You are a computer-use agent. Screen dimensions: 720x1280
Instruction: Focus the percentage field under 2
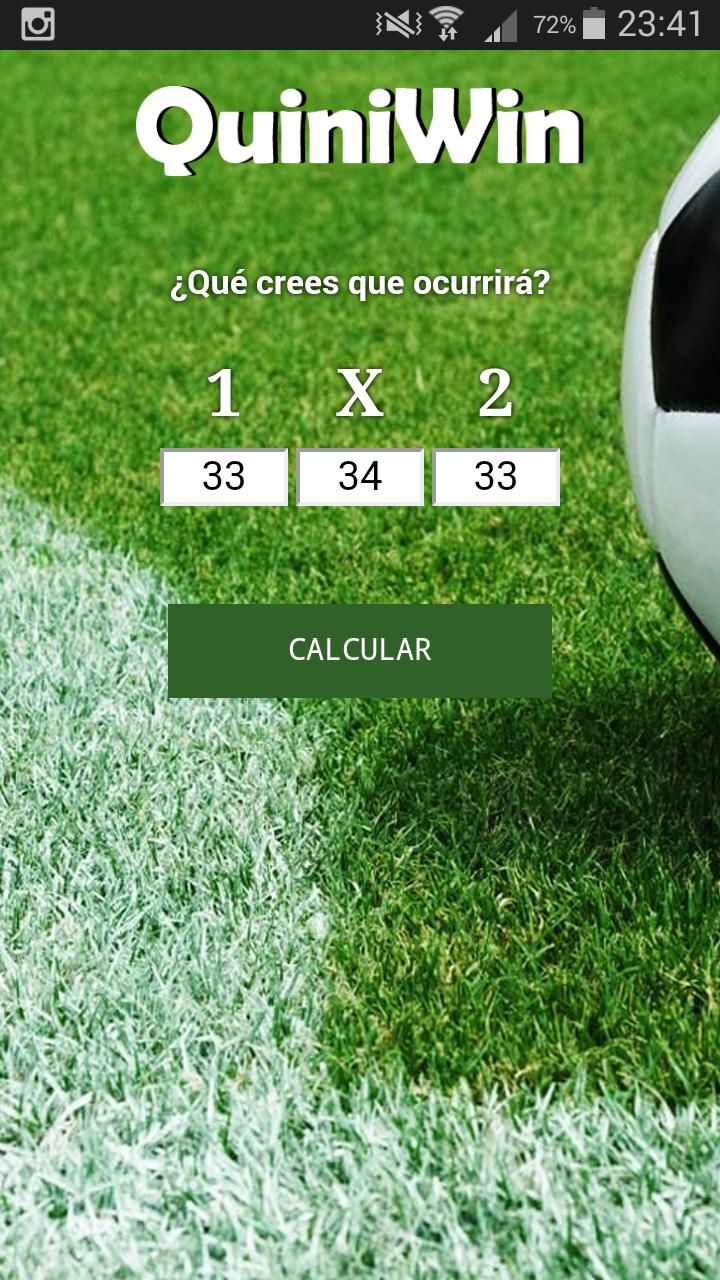click(x=496, y=477)
